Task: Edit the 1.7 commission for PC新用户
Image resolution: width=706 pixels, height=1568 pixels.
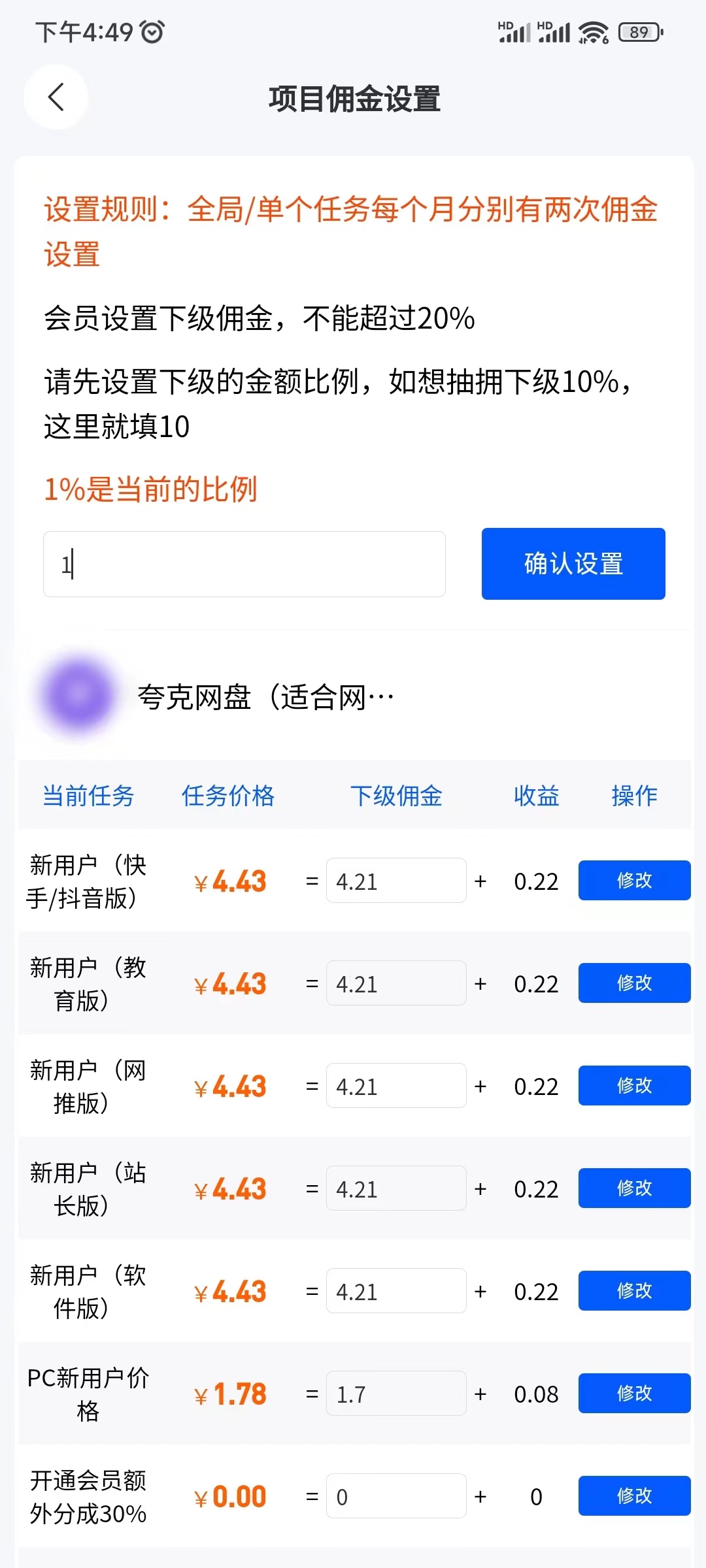Action: click(x=395, y=1392)
